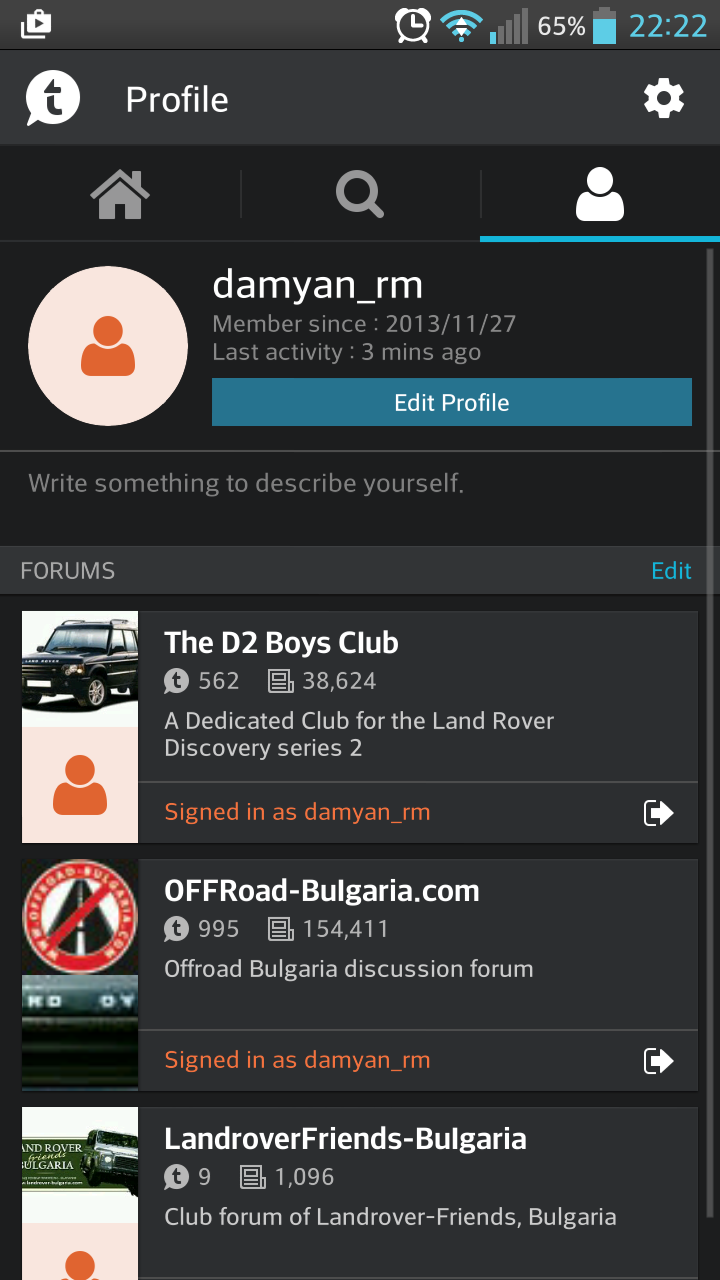Open the settings gear
720x1280 pixels.
664,99
